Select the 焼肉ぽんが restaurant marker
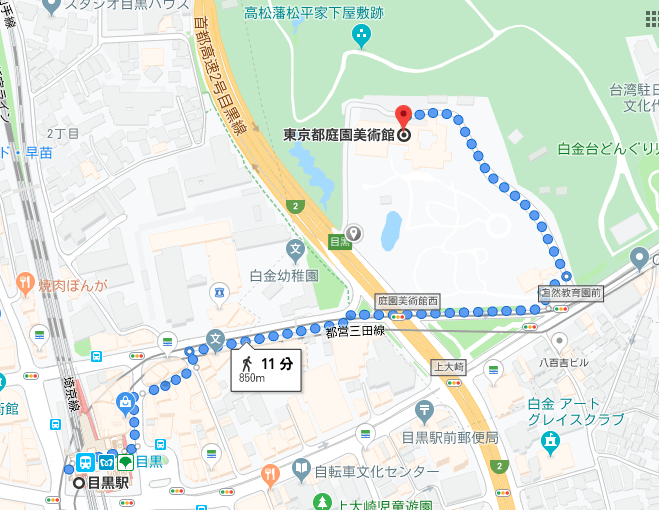This screenshot has height=510, width=659. pos(26,285)
